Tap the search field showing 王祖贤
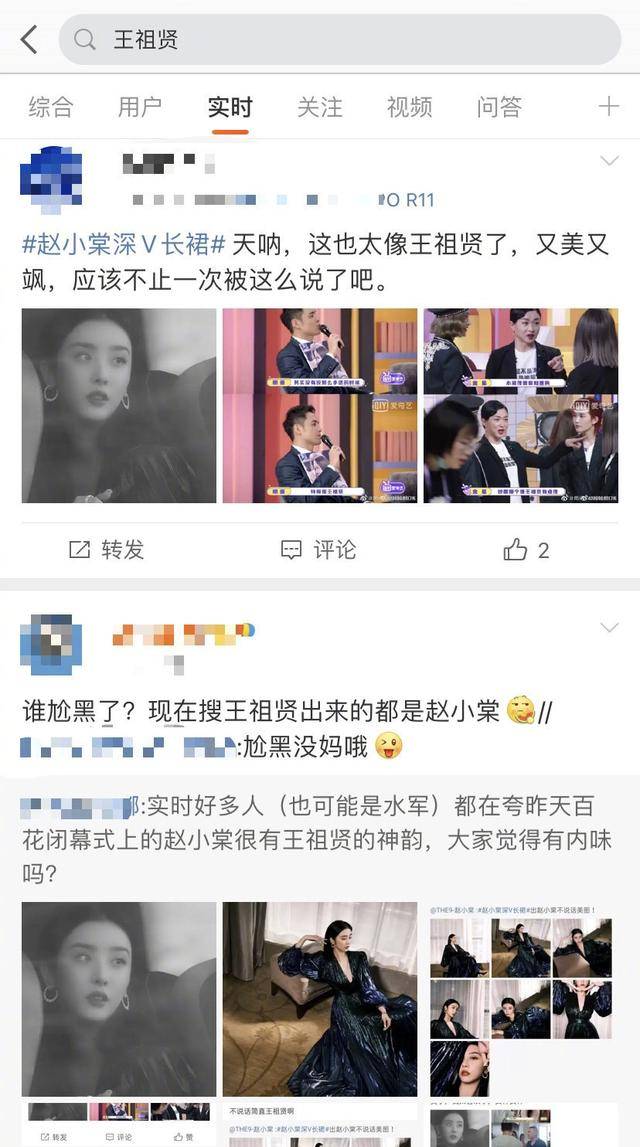 [x=340, y=40]
